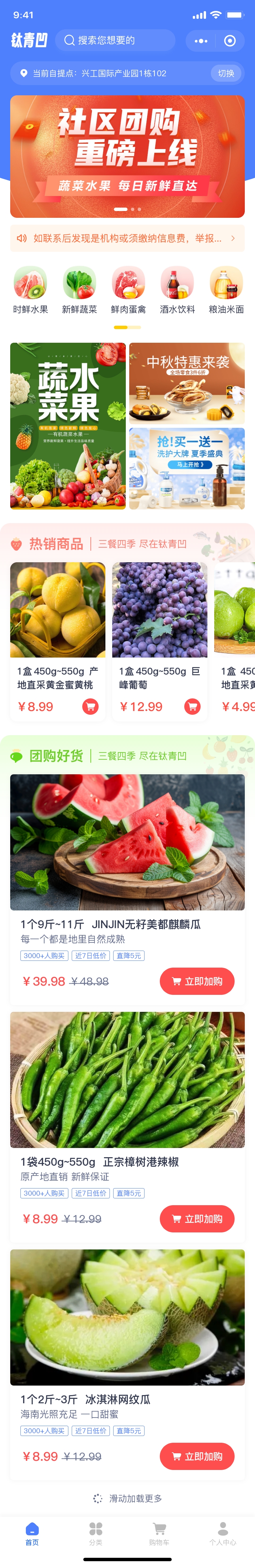Tap the 搜索您想要的 search box

[115, 40]
